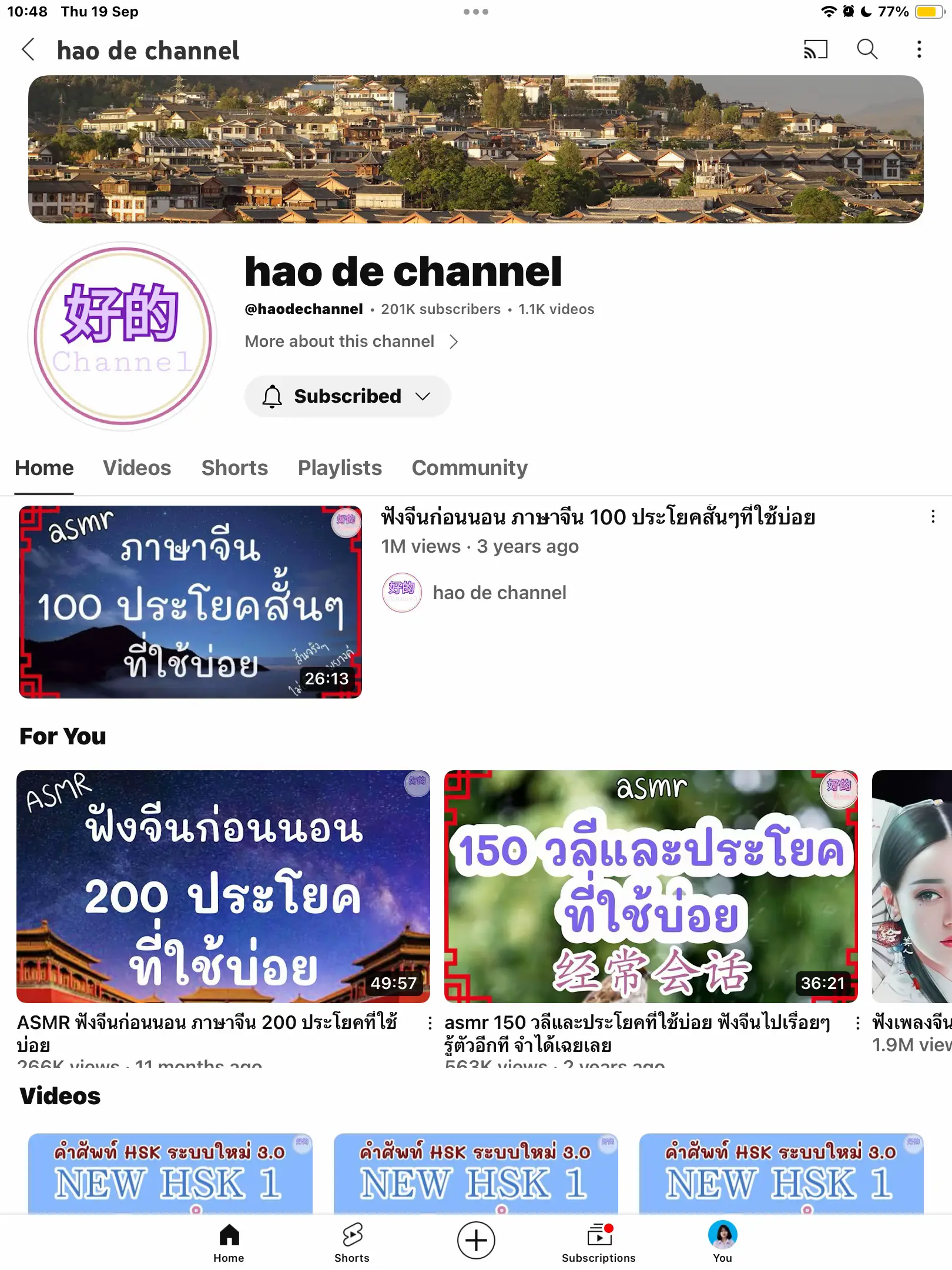
Task: Tap the back arrow
Action: (x=29, y=50)
